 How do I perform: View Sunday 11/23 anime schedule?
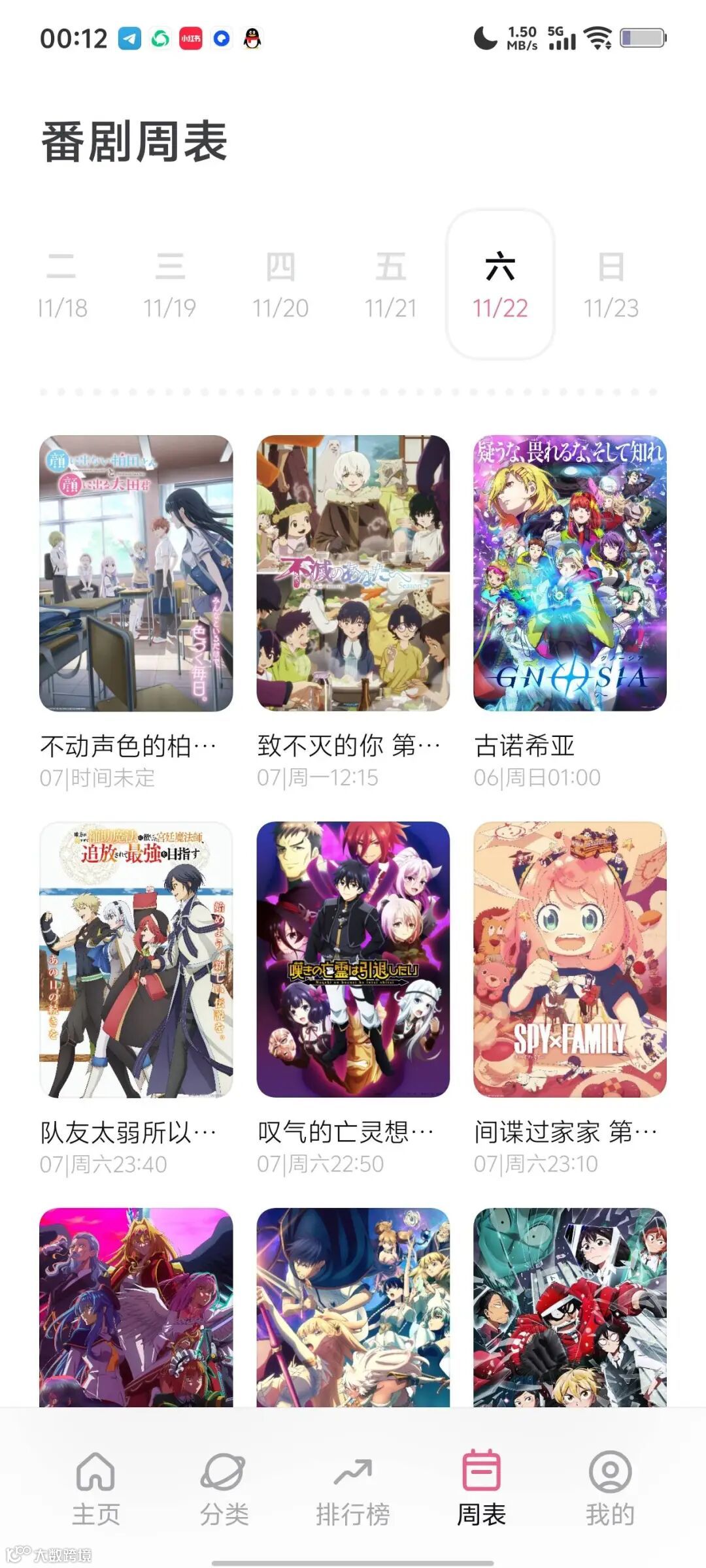pyautogui.click(x=611, y=285)
